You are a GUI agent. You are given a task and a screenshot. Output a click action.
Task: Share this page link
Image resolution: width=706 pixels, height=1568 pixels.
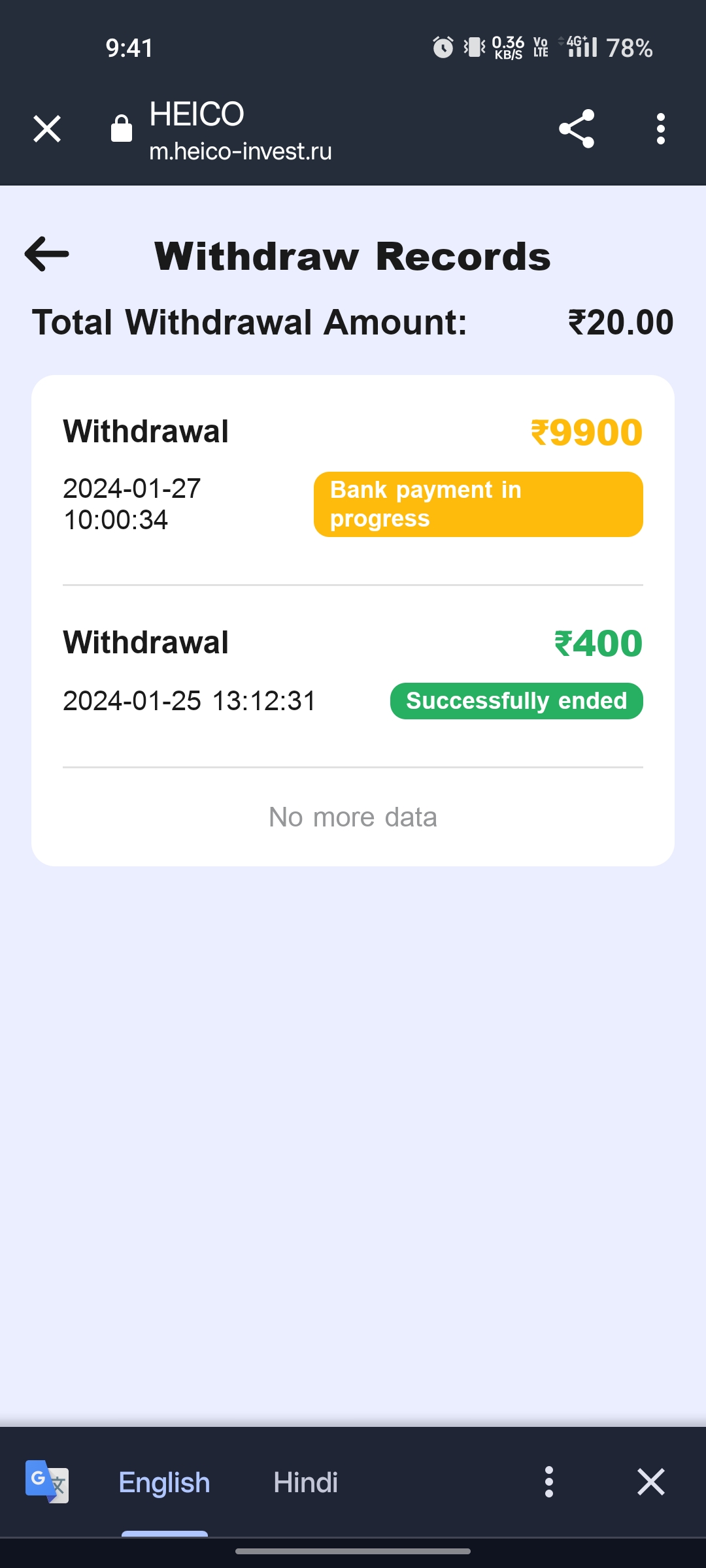coord(577,129)
